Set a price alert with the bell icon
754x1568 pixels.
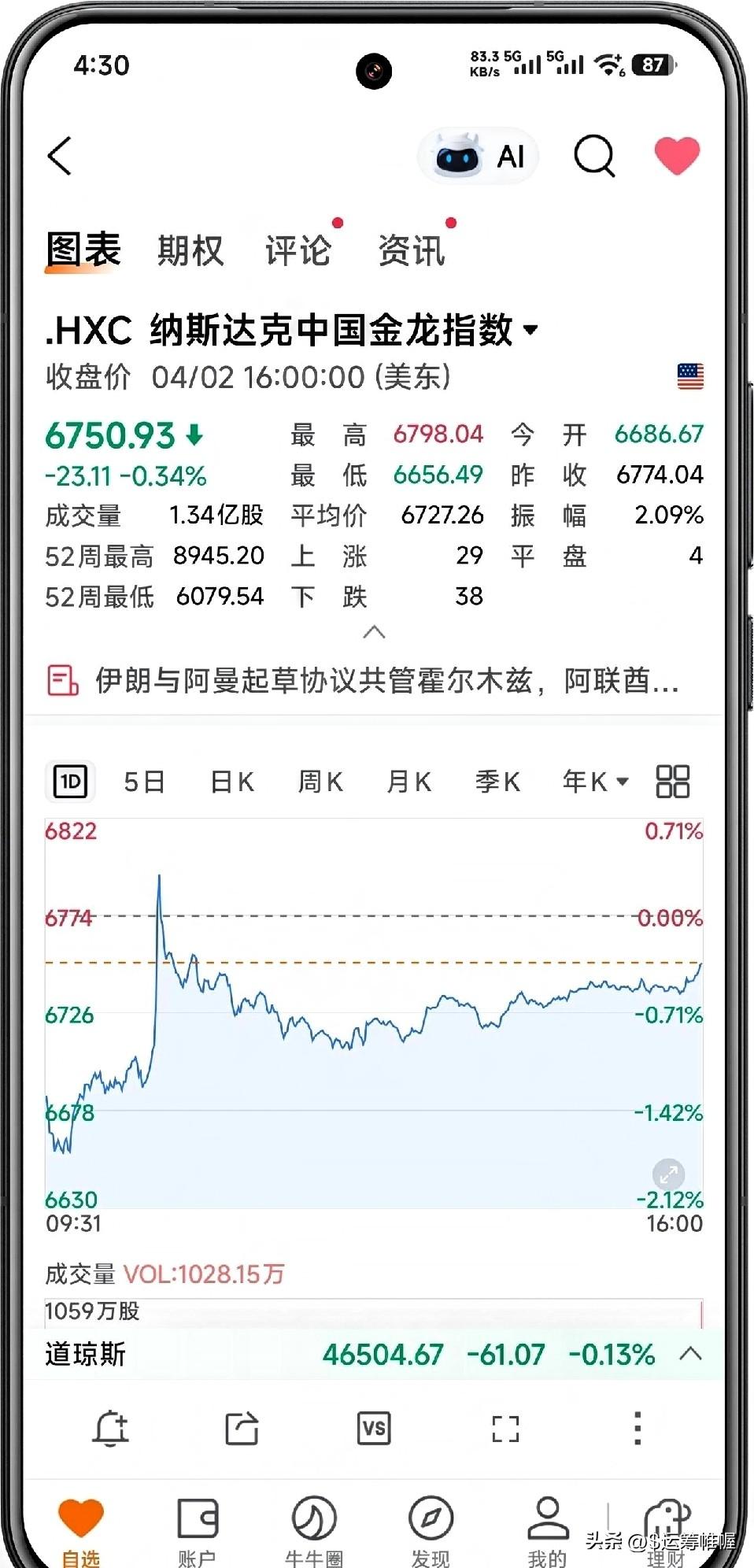click(x=111, y=1428)
